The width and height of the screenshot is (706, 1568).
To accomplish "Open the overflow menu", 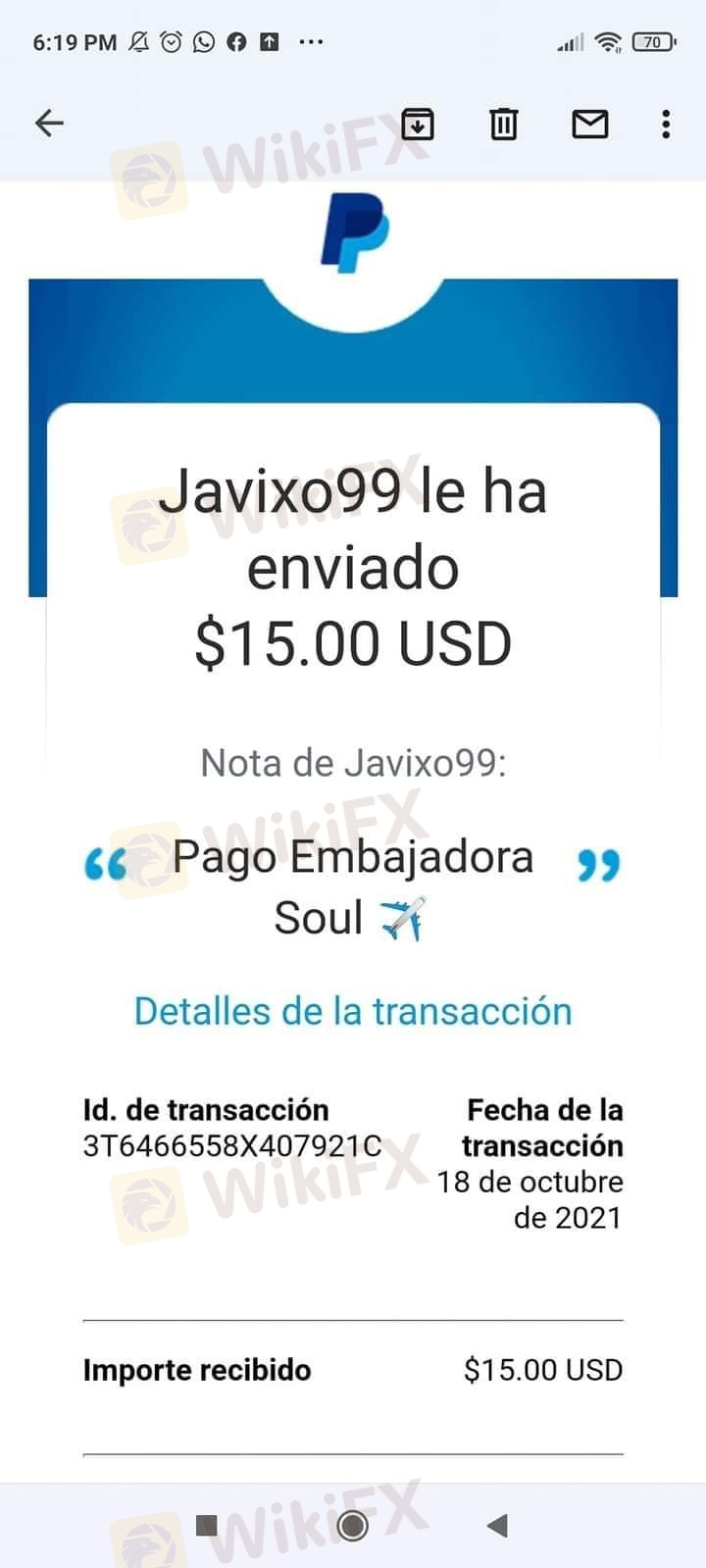I will tap(666, 124).
